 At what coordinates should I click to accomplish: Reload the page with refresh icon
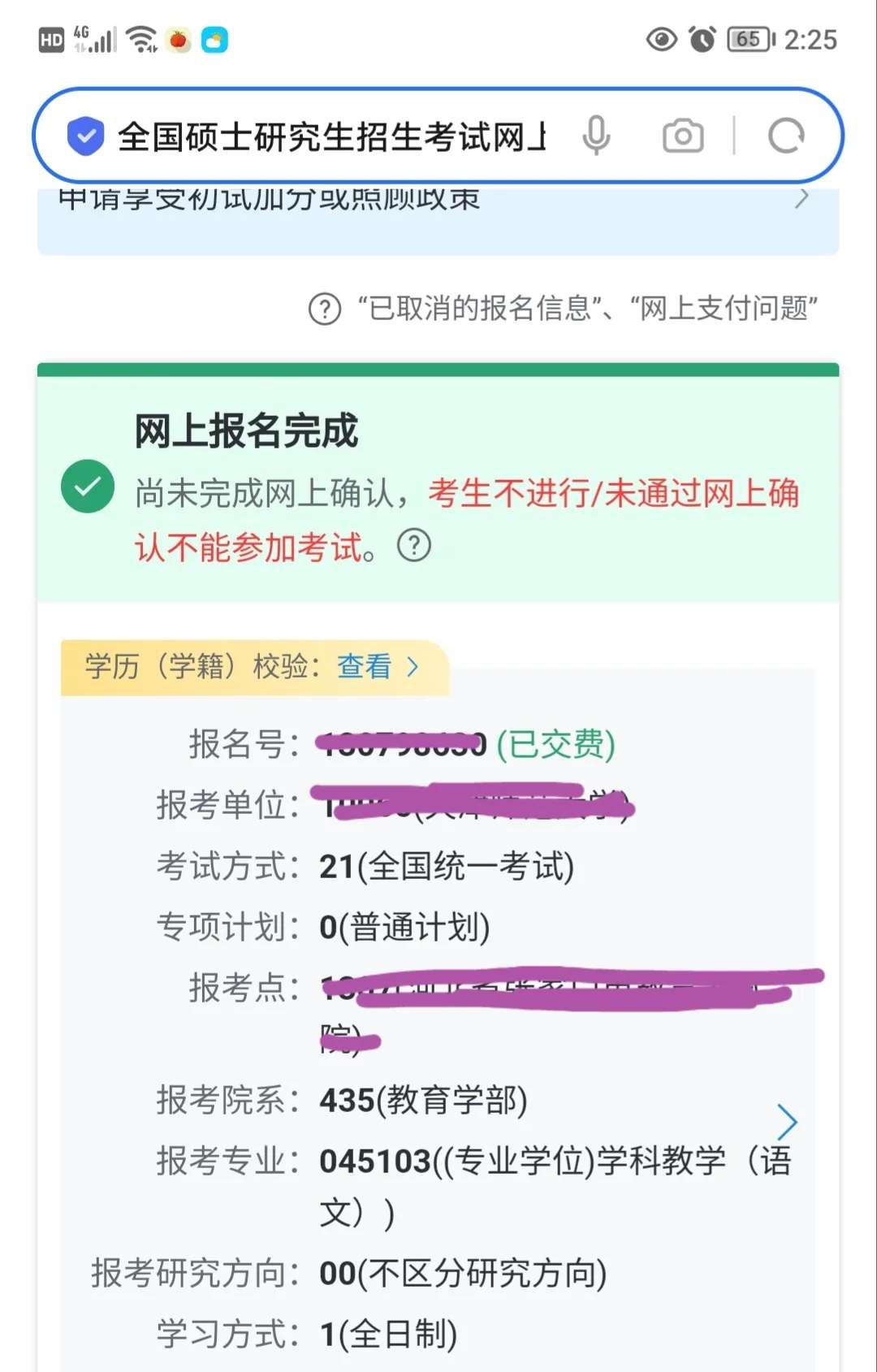click(x=786, y=136)
